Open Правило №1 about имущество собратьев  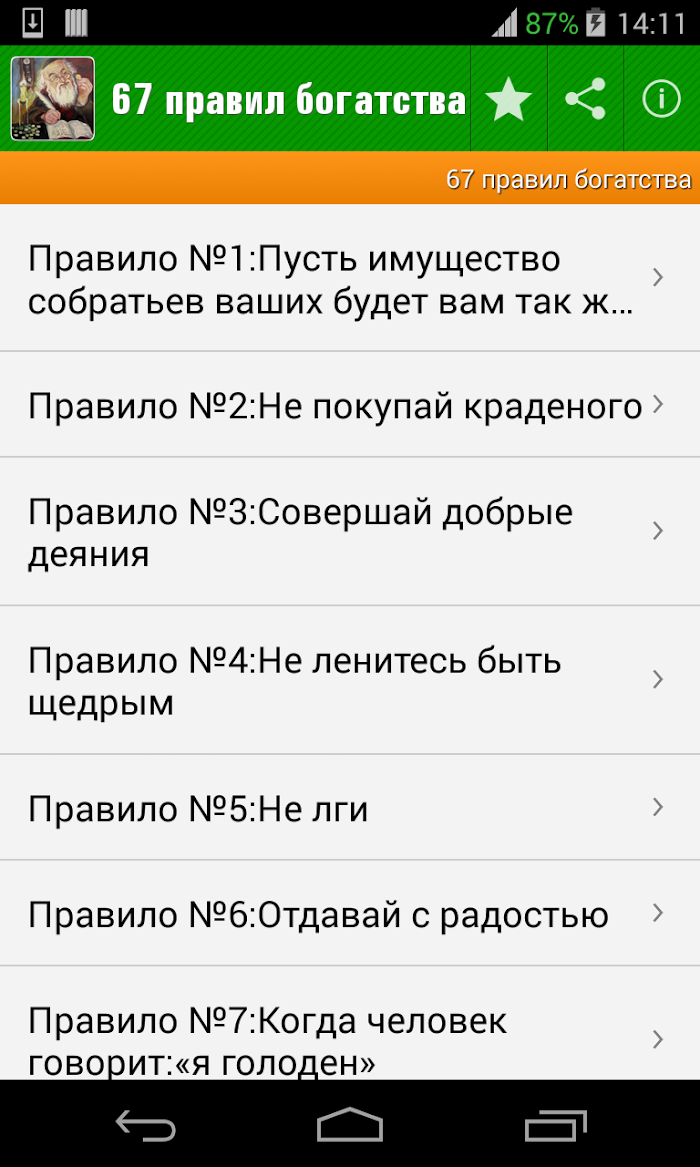click(x=350, y=278)
